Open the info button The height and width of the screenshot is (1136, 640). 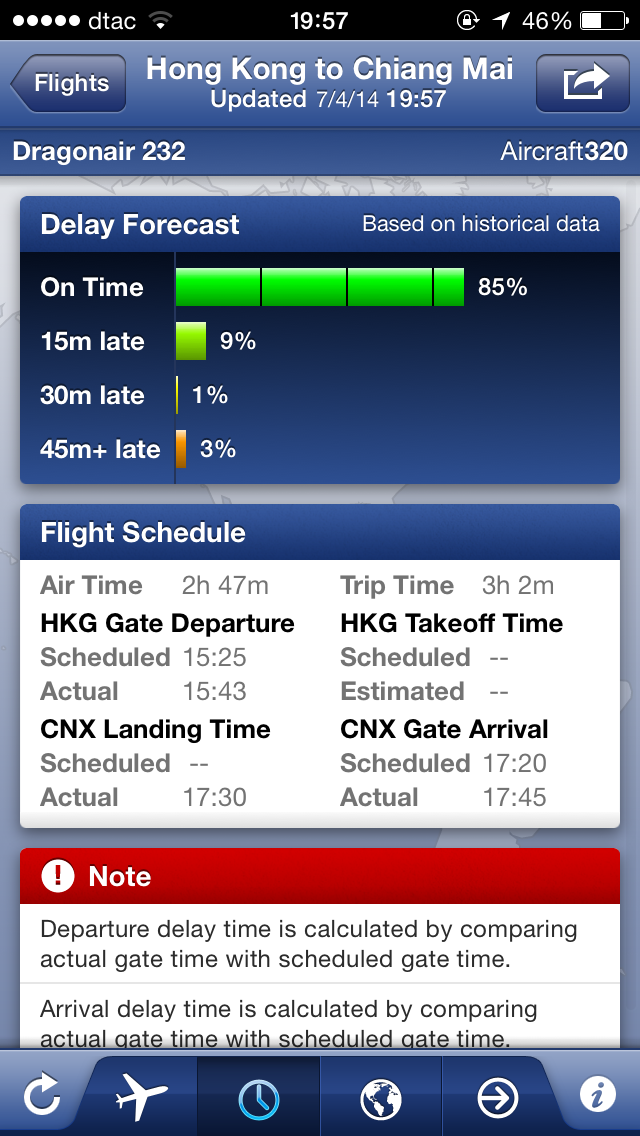pos(597,1094)
